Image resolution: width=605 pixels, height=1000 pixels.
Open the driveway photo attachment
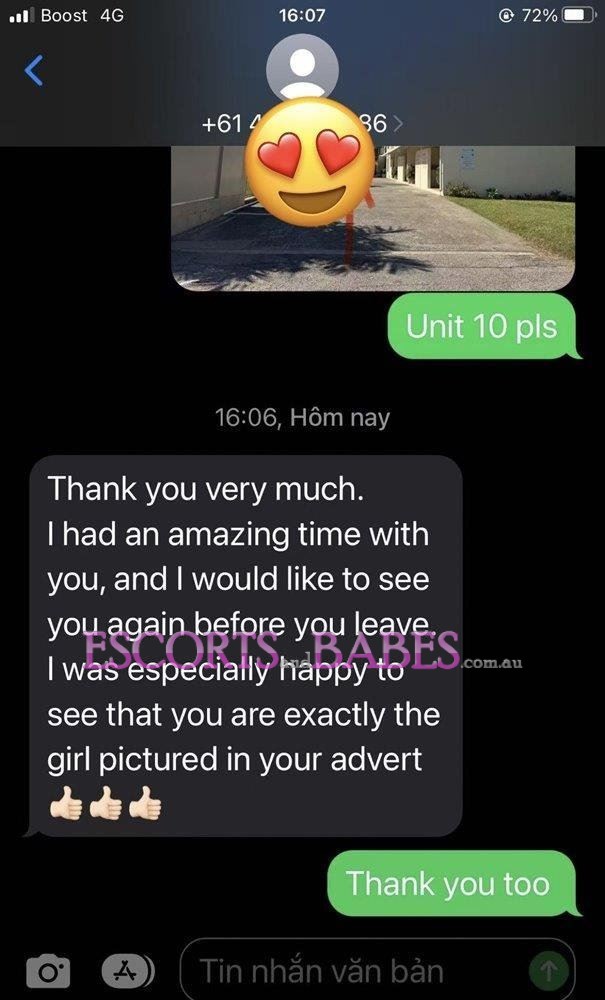(x=373, y=218)
